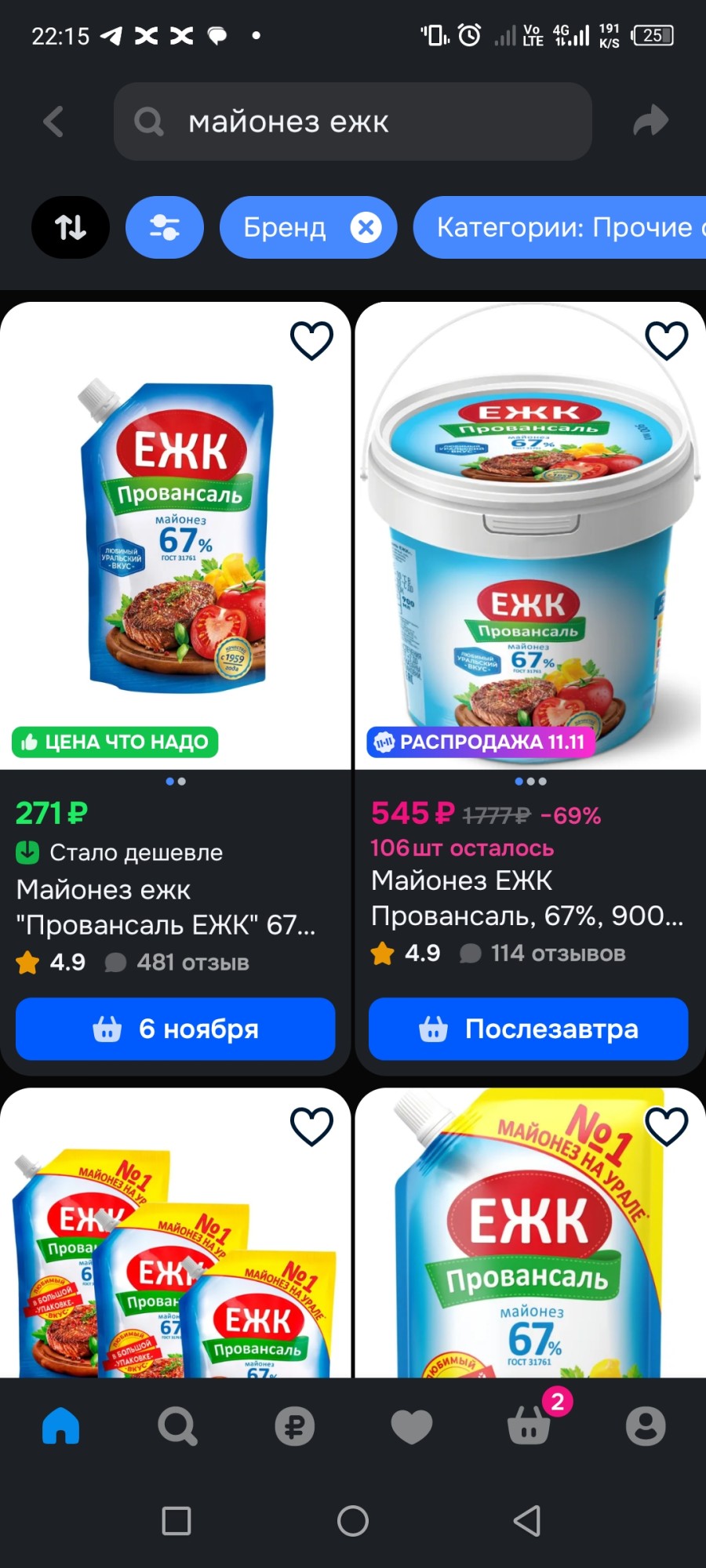Image resolution: width=706 pixels, height=1568 pixels.
Task: Open the catalog search tab
Action: point(177,1426)
